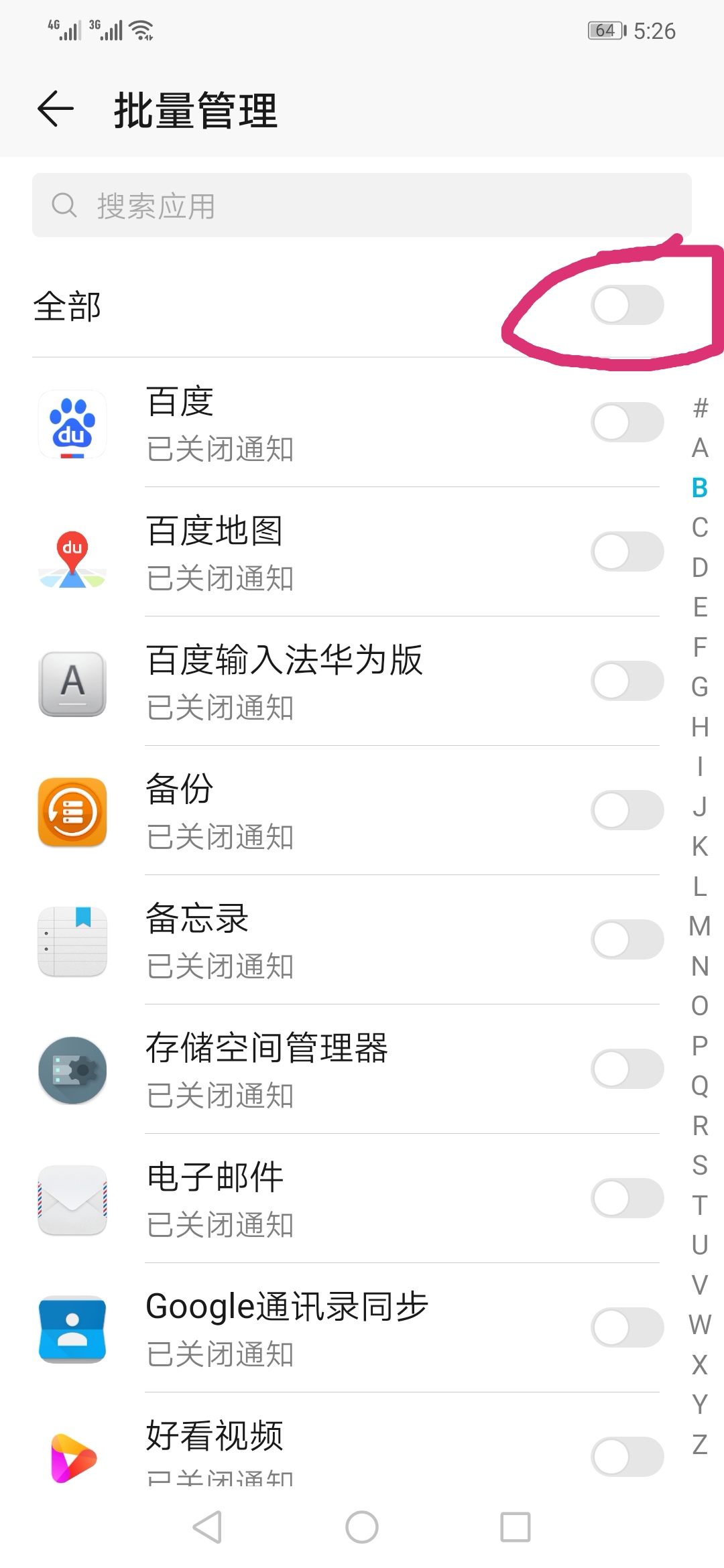Go back from 批量管理 screen
Image resolution: width=724 pixels, height=1568 pixels.
pos(55,109)
